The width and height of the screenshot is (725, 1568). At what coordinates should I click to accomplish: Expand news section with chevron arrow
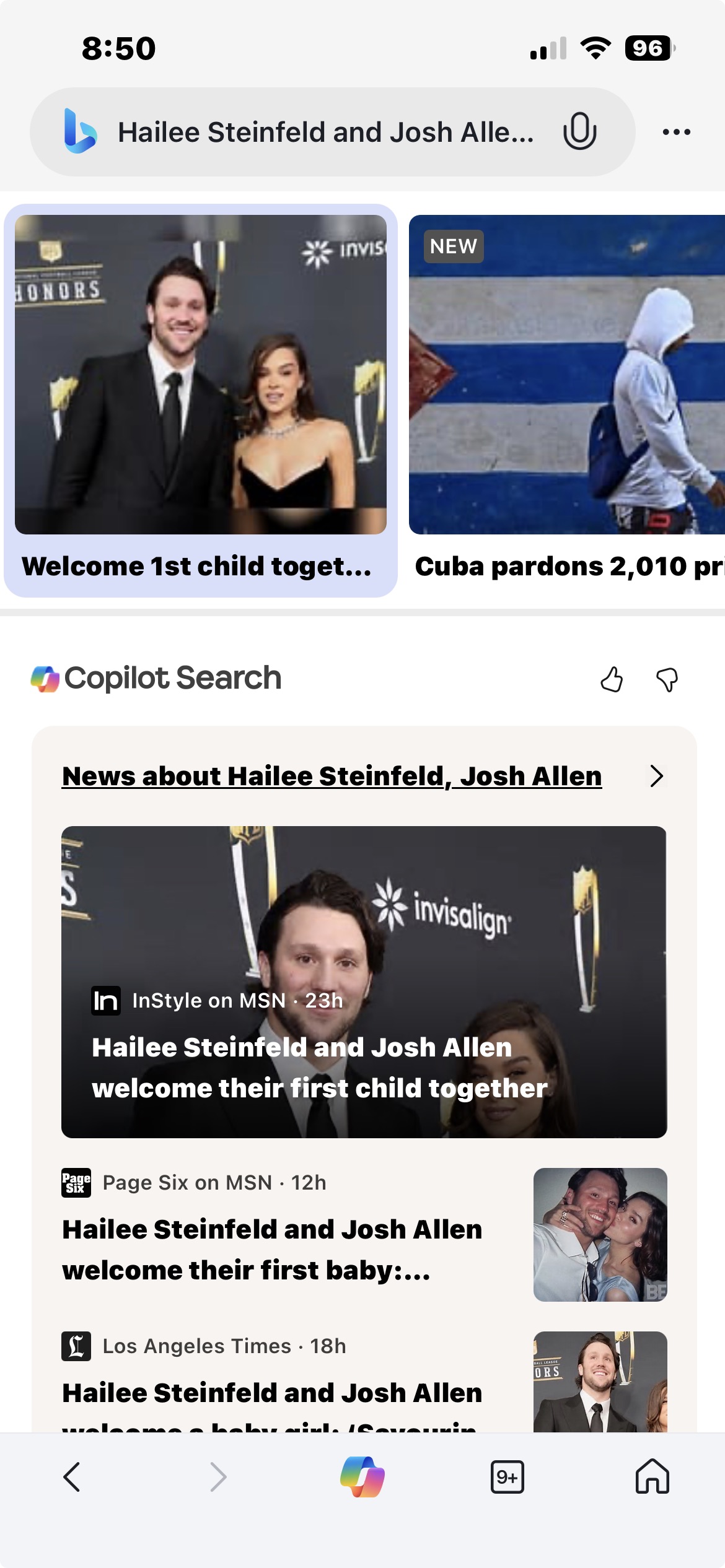pos(656,776)
